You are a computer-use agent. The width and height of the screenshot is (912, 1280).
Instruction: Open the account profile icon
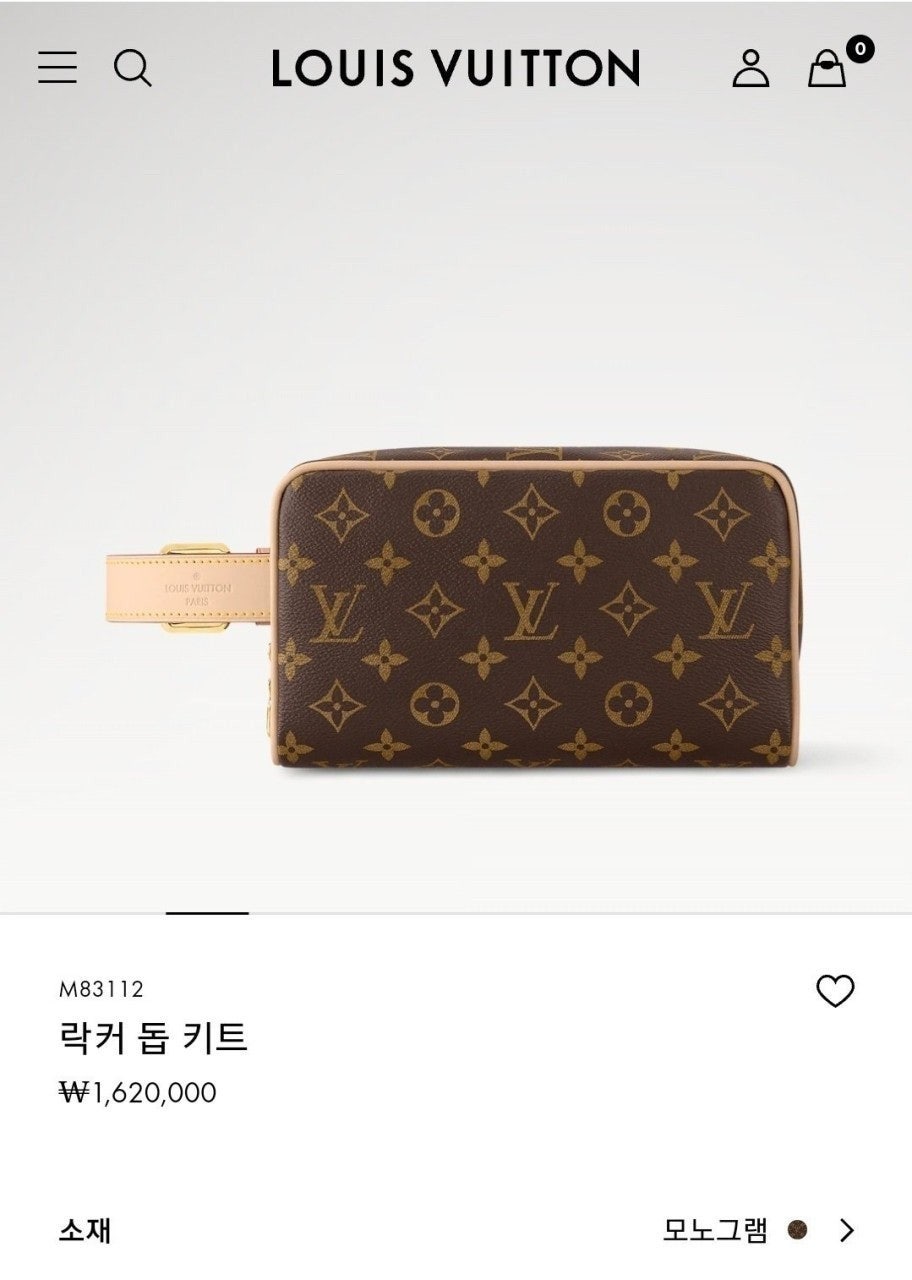[x=750, y=68]
